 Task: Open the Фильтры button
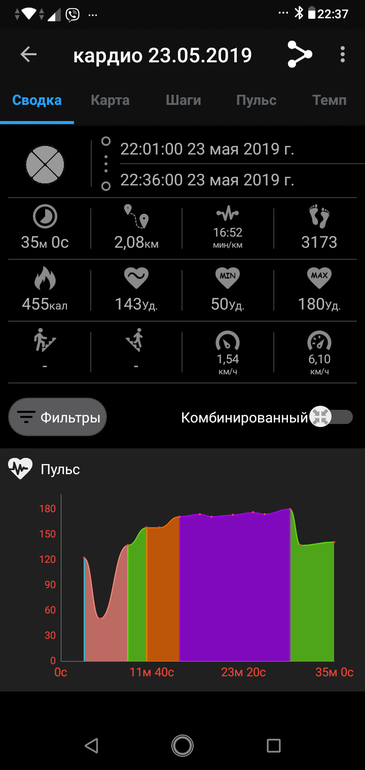(x=57, y=417)
